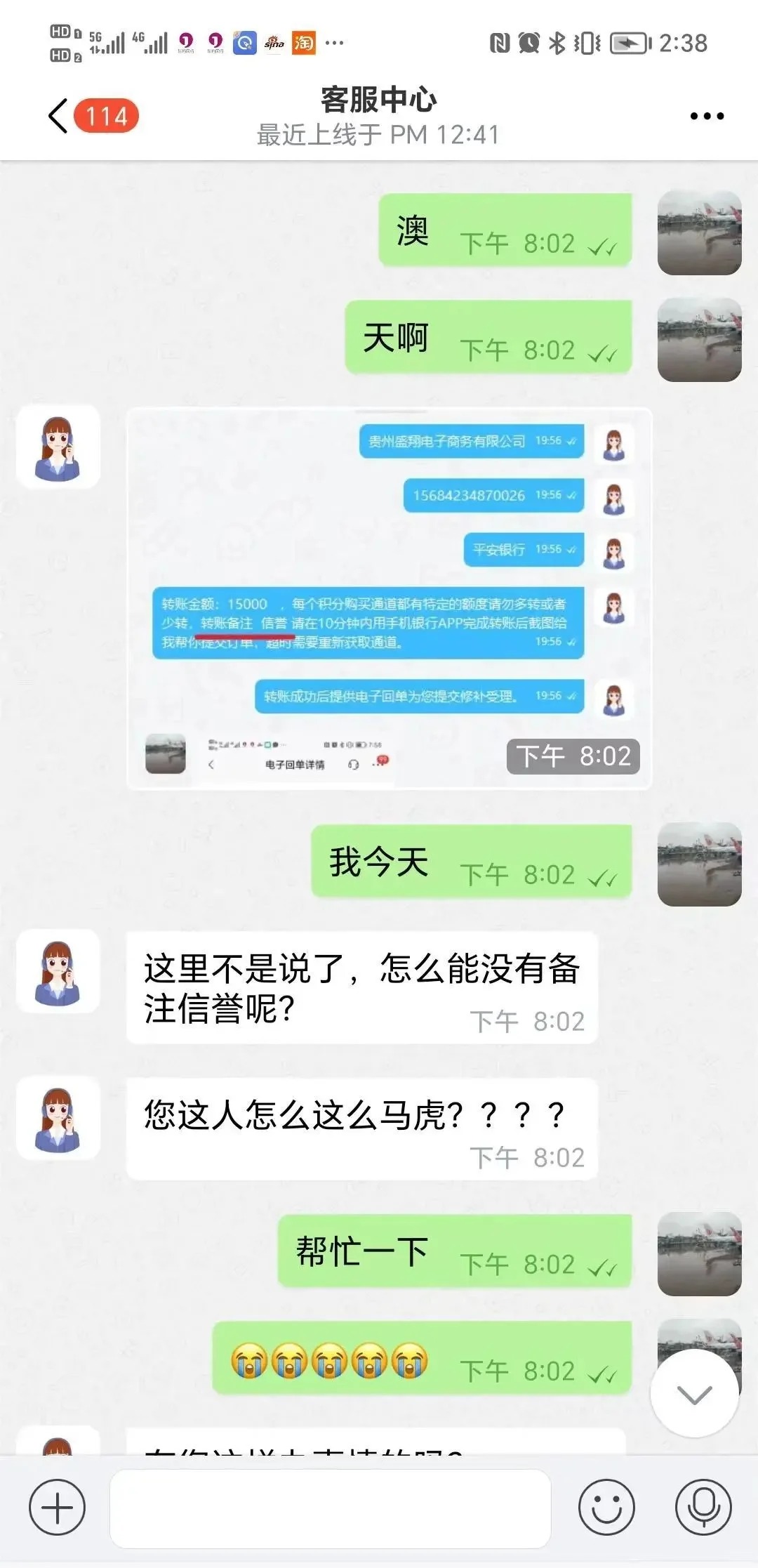Open the emoji picker

[x=606, y=1508]
